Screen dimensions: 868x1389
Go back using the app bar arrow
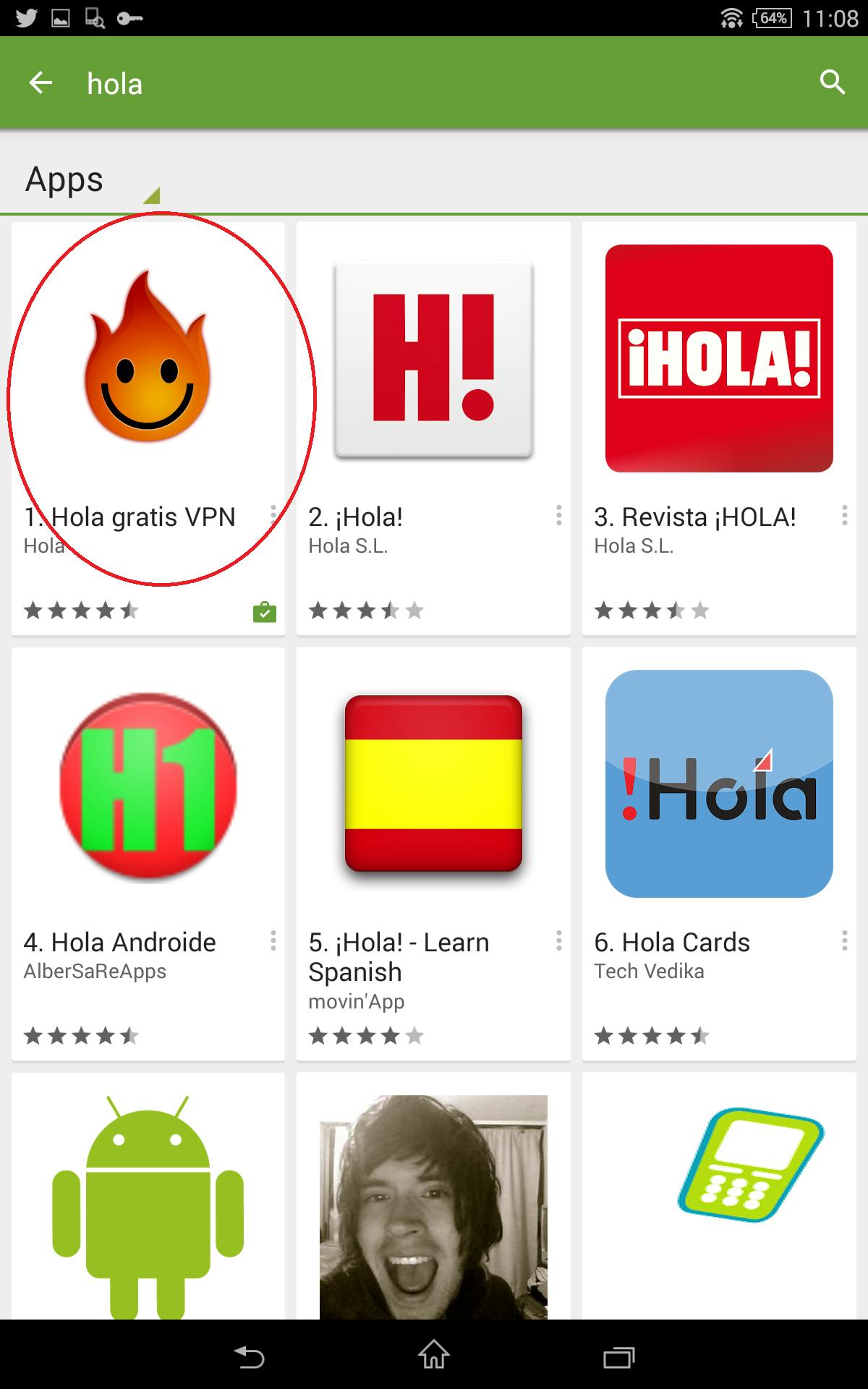pyautogui.click(x=41, y=83)
